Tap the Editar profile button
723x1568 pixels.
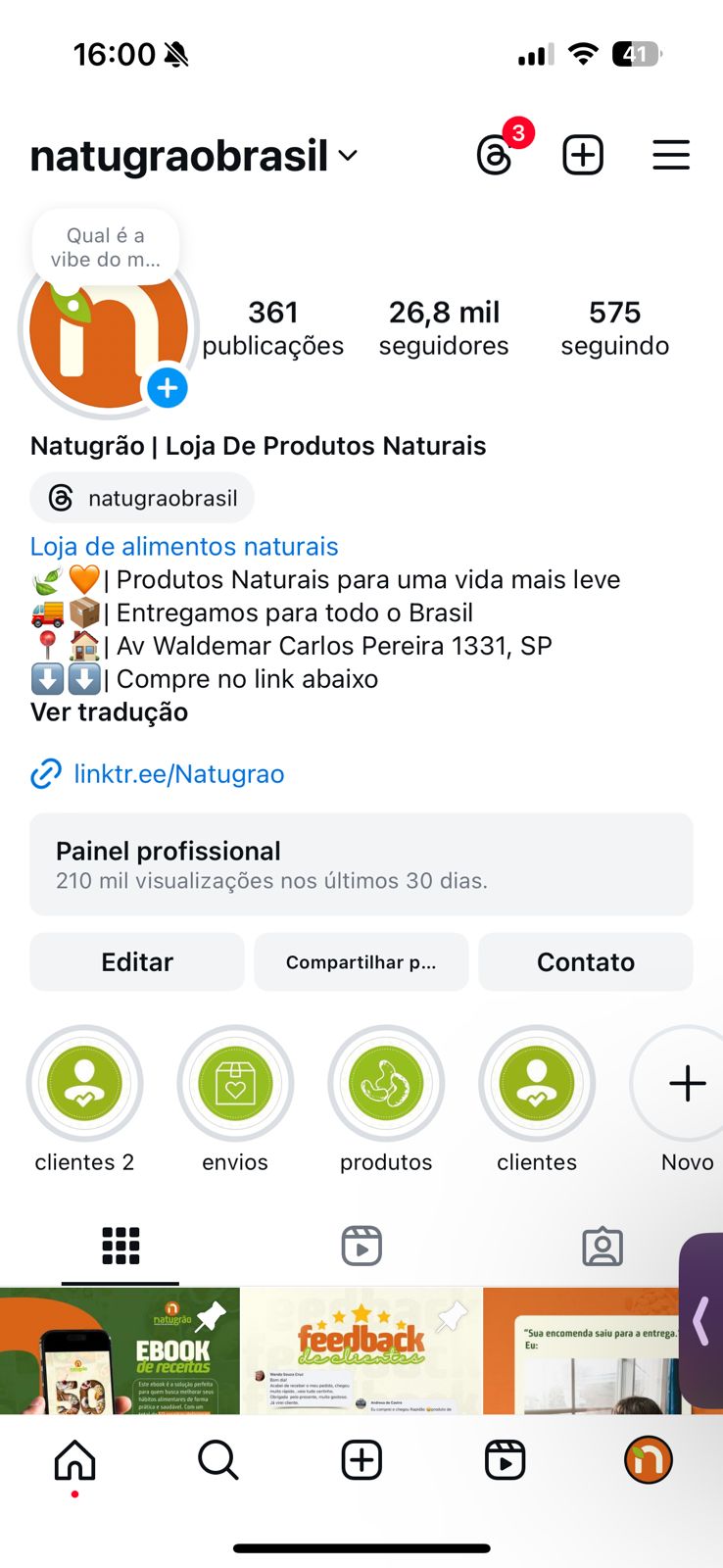[x=137, y=962]
